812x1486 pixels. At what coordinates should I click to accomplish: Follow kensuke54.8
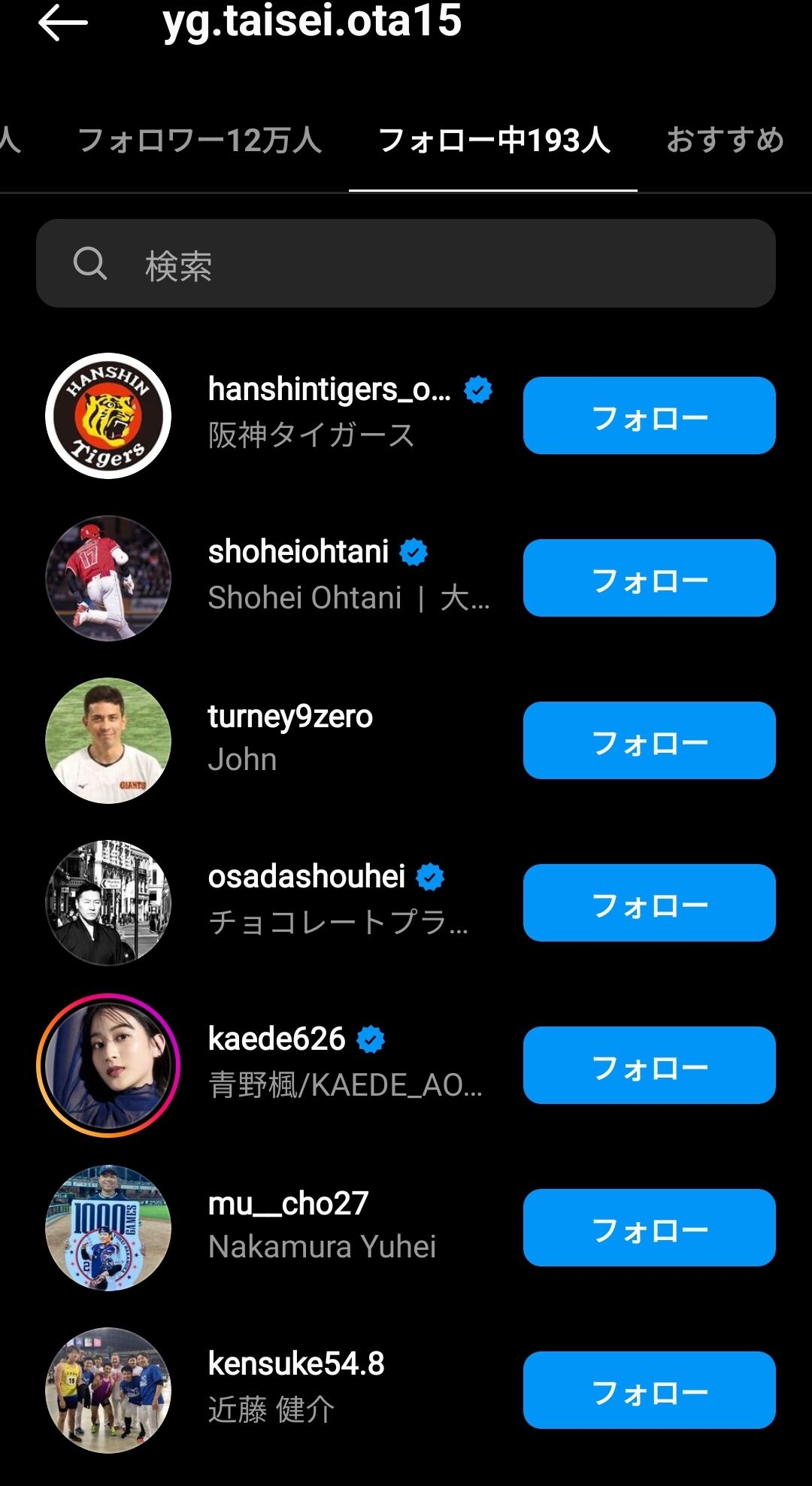(649, 1390)
